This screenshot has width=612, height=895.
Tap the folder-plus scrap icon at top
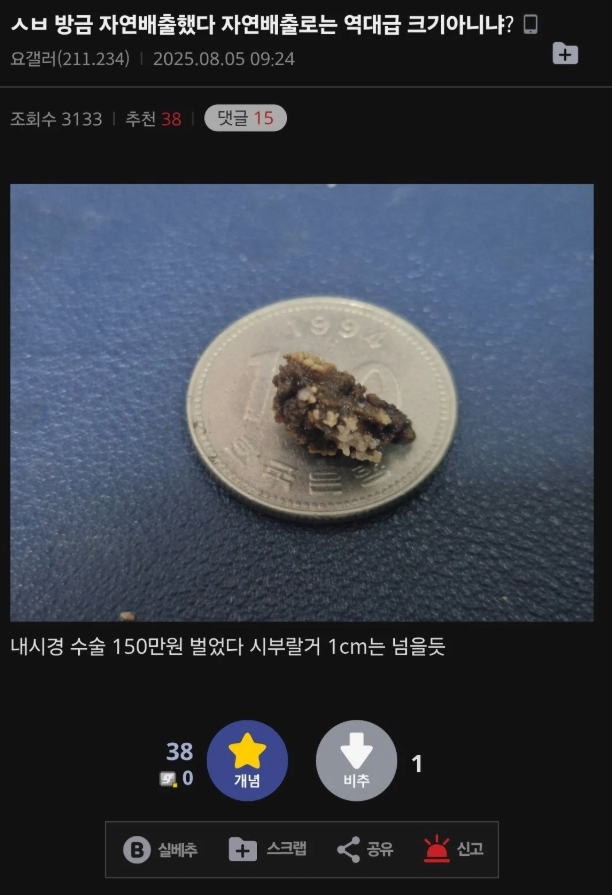click(565, 54)
